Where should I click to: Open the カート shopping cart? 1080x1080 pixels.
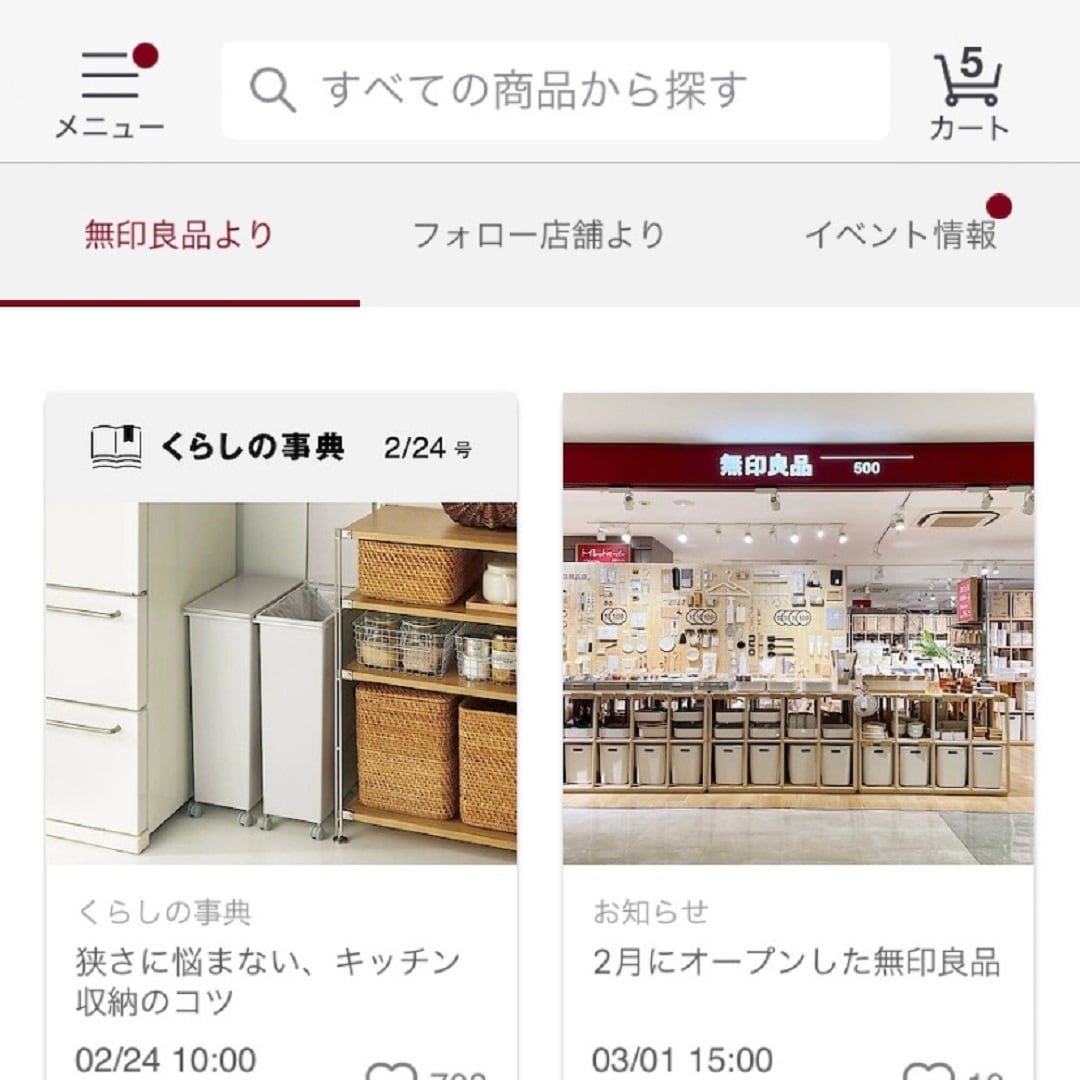968,94
